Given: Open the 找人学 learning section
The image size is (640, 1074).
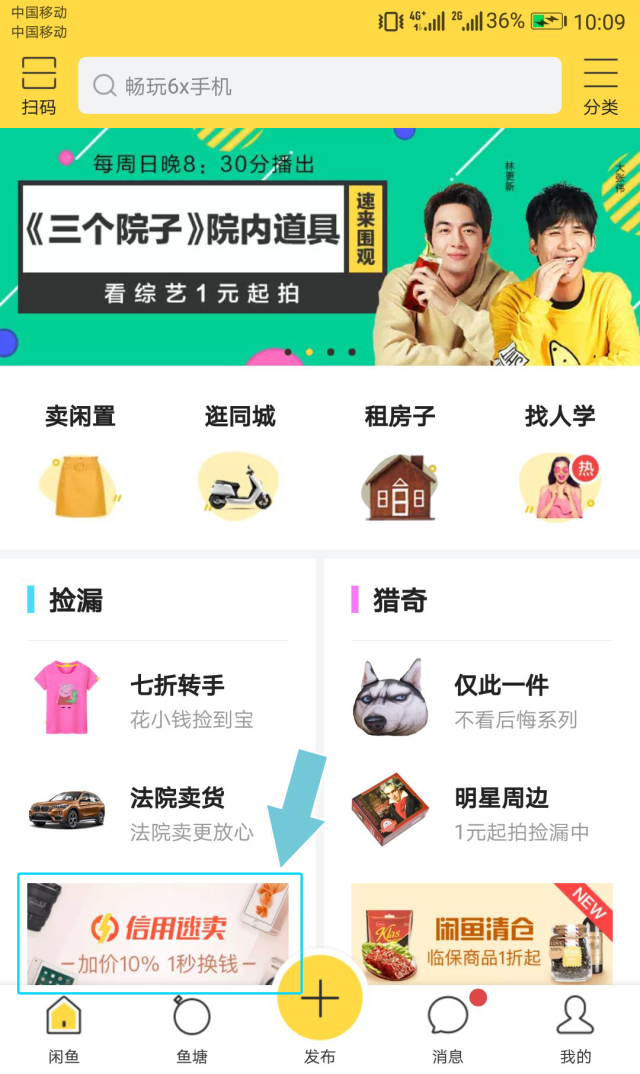Looking at the screenshot, I should coord(560,462).
